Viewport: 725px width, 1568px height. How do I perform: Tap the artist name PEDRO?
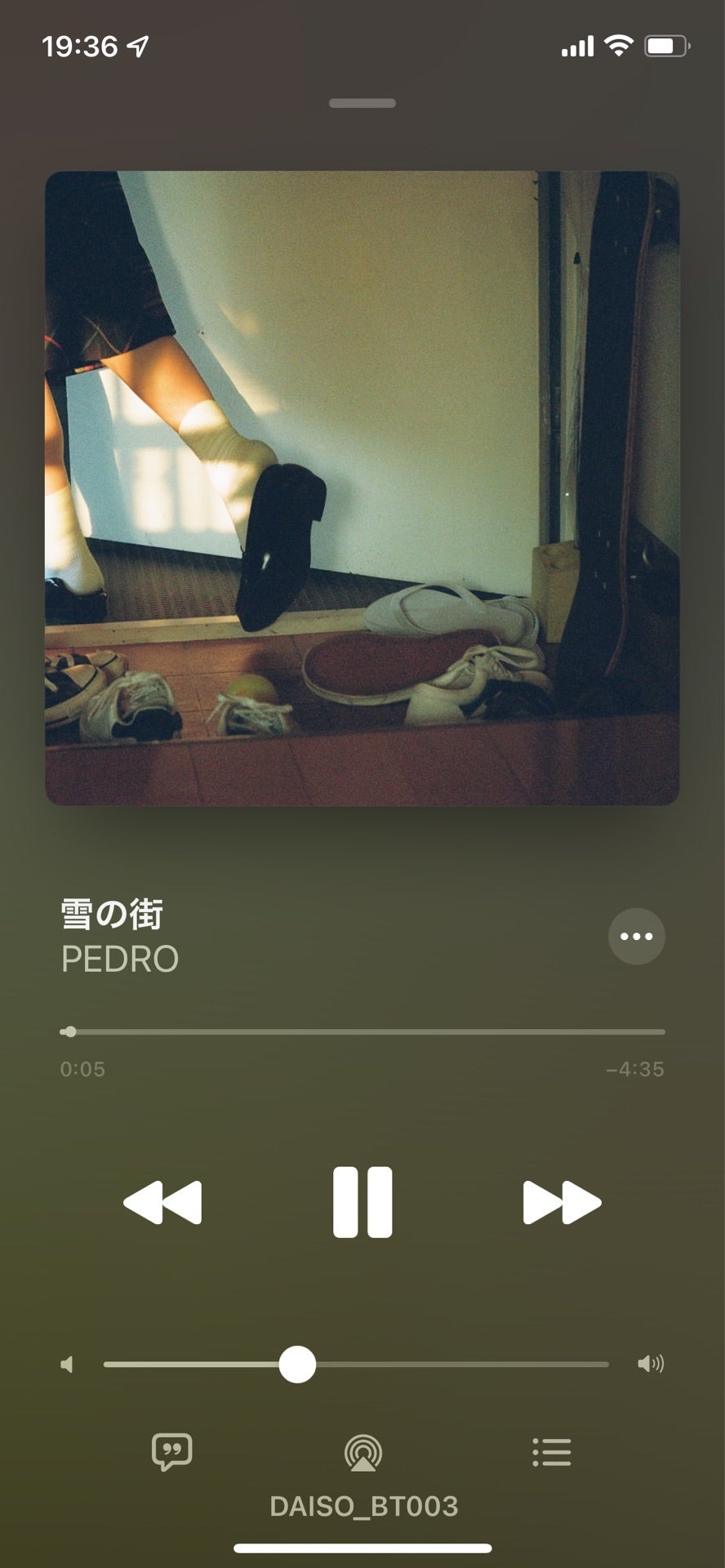pos(118,958)
